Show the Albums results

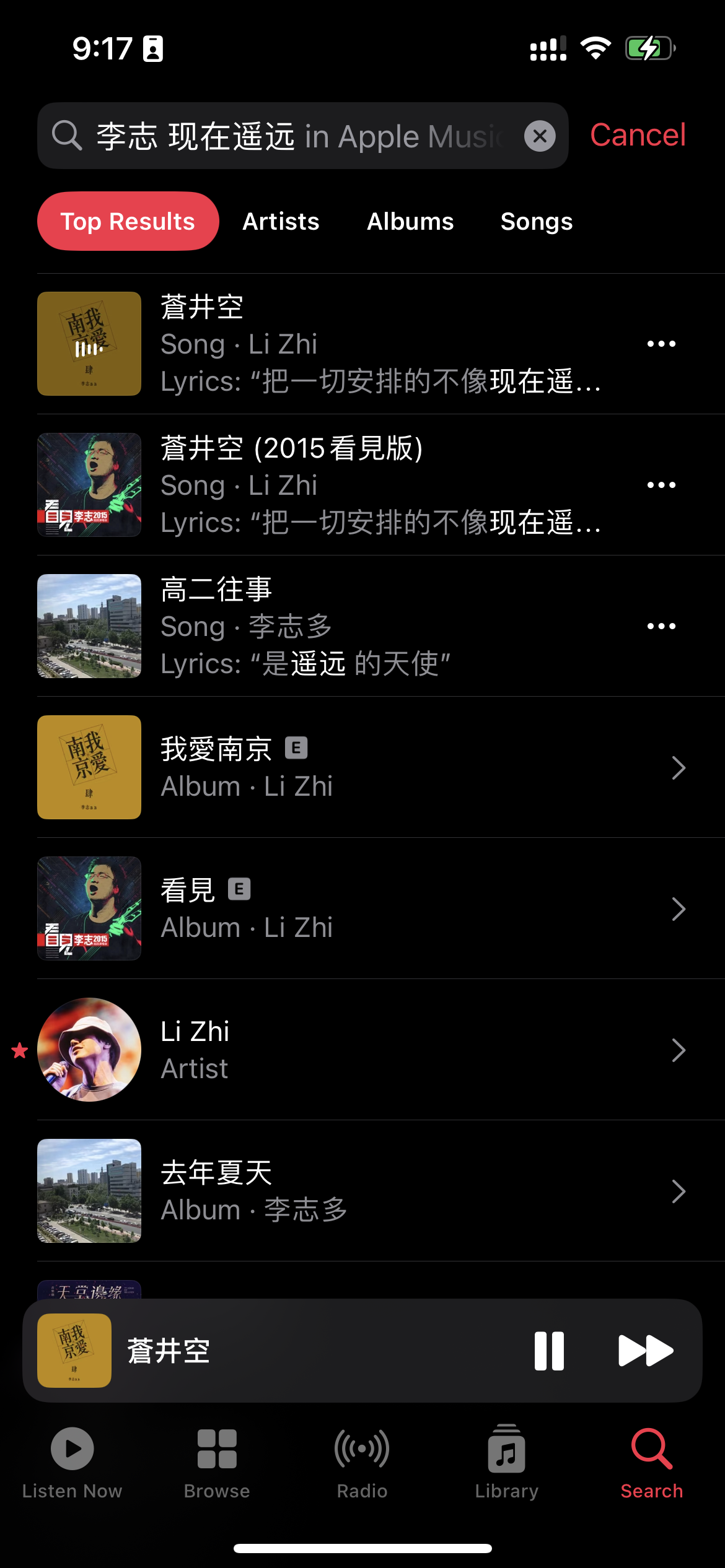coord(410,221)
